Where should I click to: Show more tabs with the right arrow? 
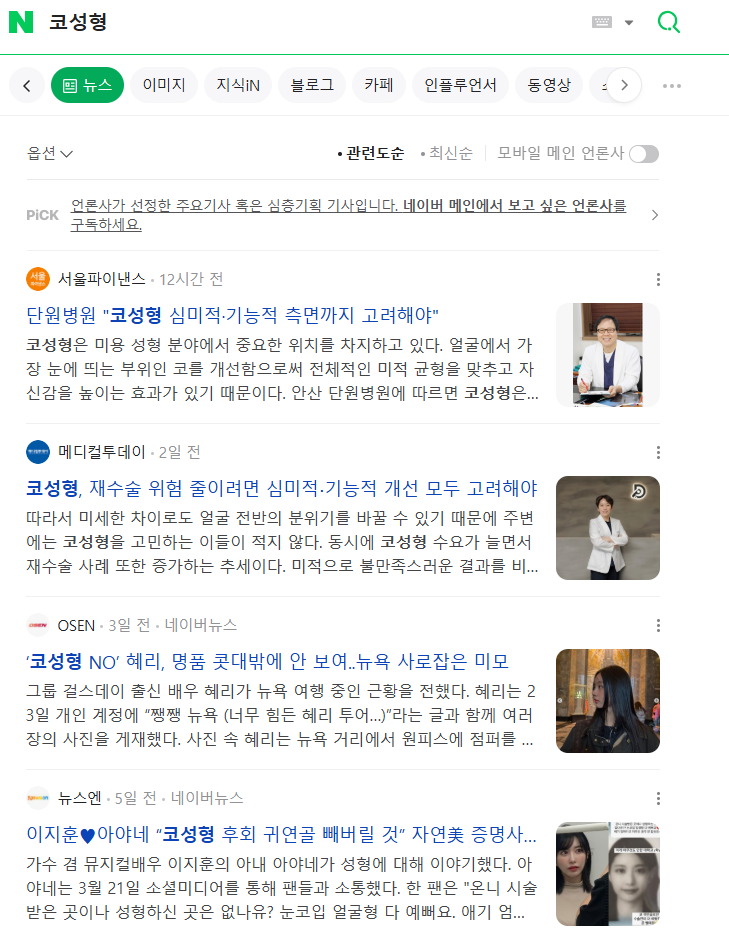pos(624,85)
